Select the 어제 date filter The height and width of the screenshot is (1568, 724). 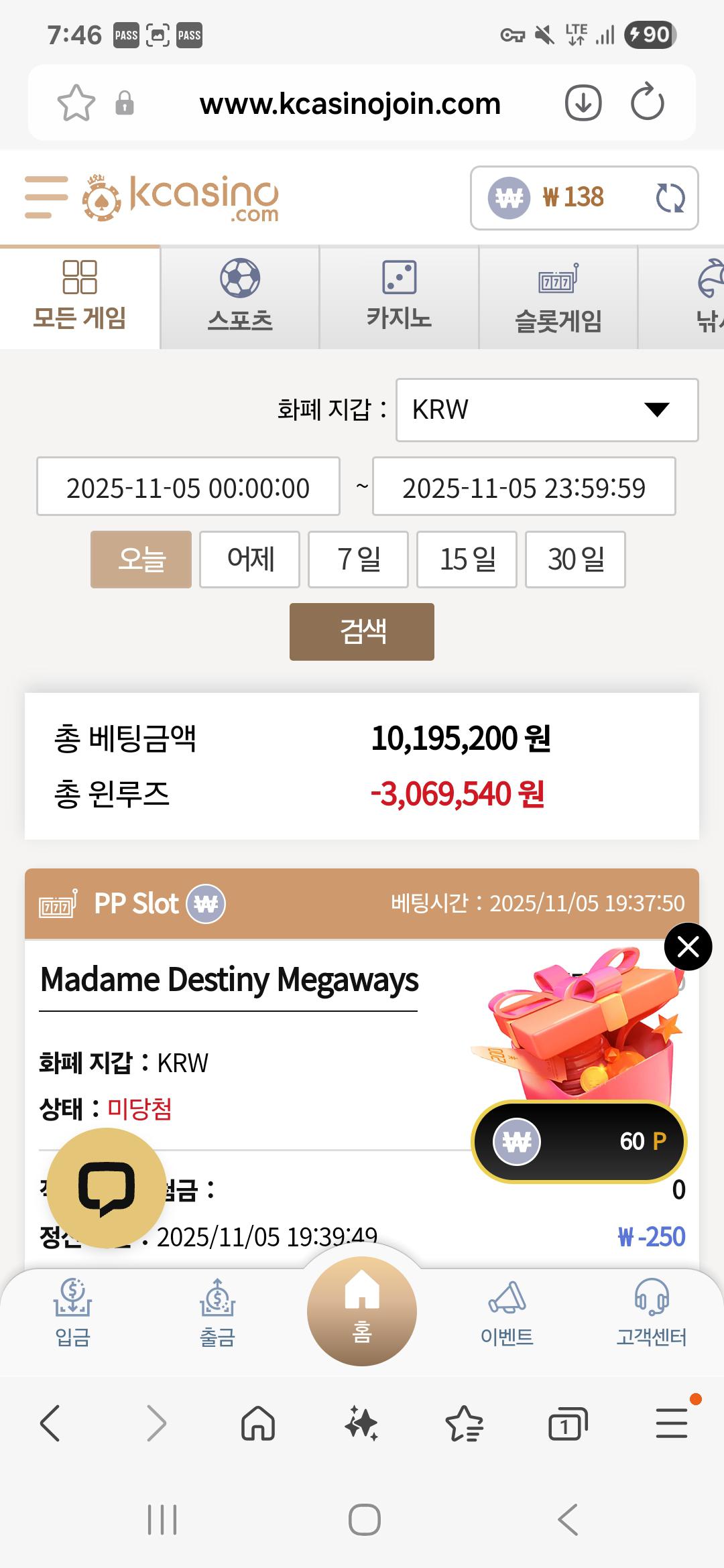250,560
